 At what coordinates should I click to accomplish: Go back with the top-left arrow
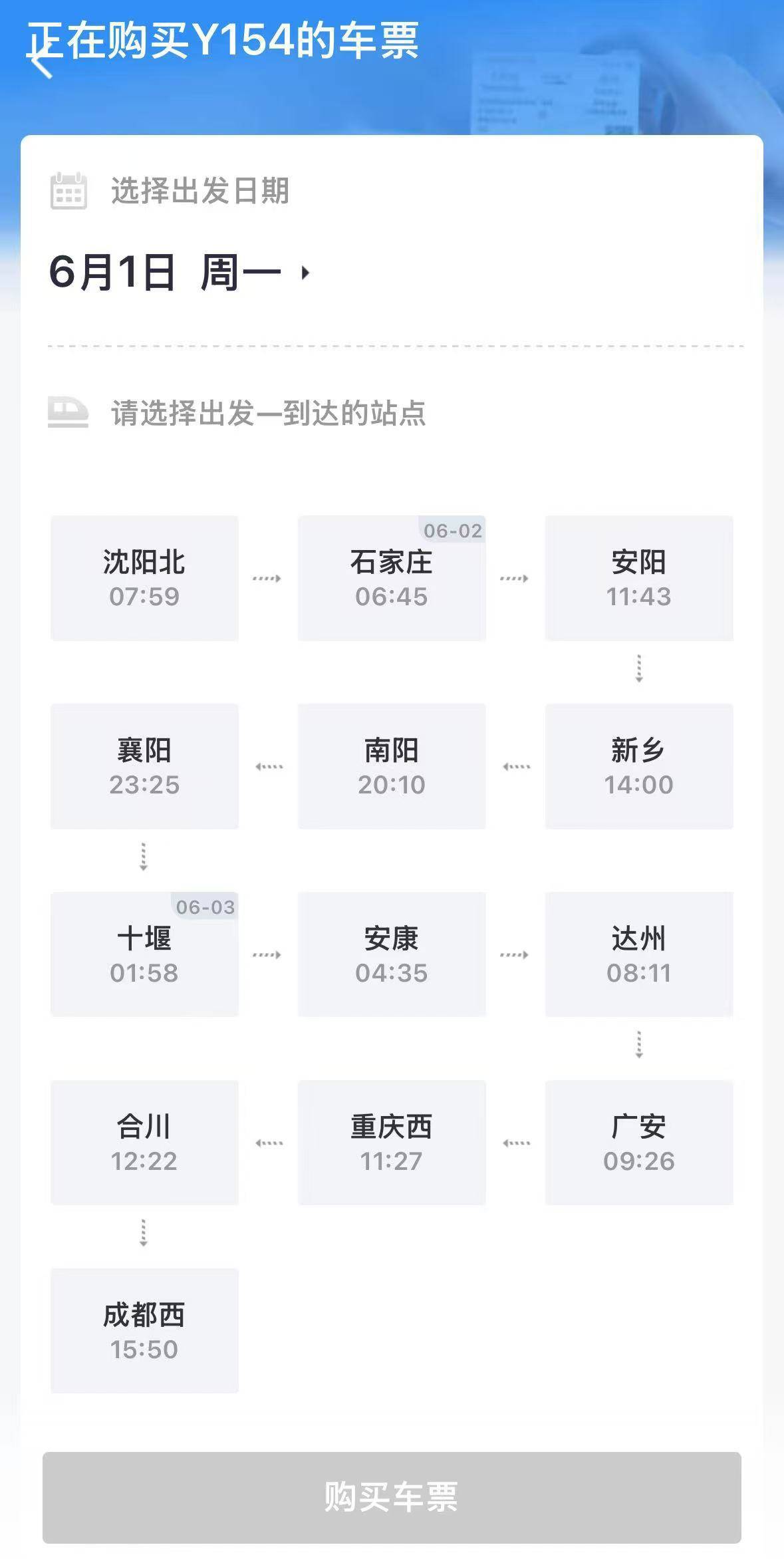point(41,63)
